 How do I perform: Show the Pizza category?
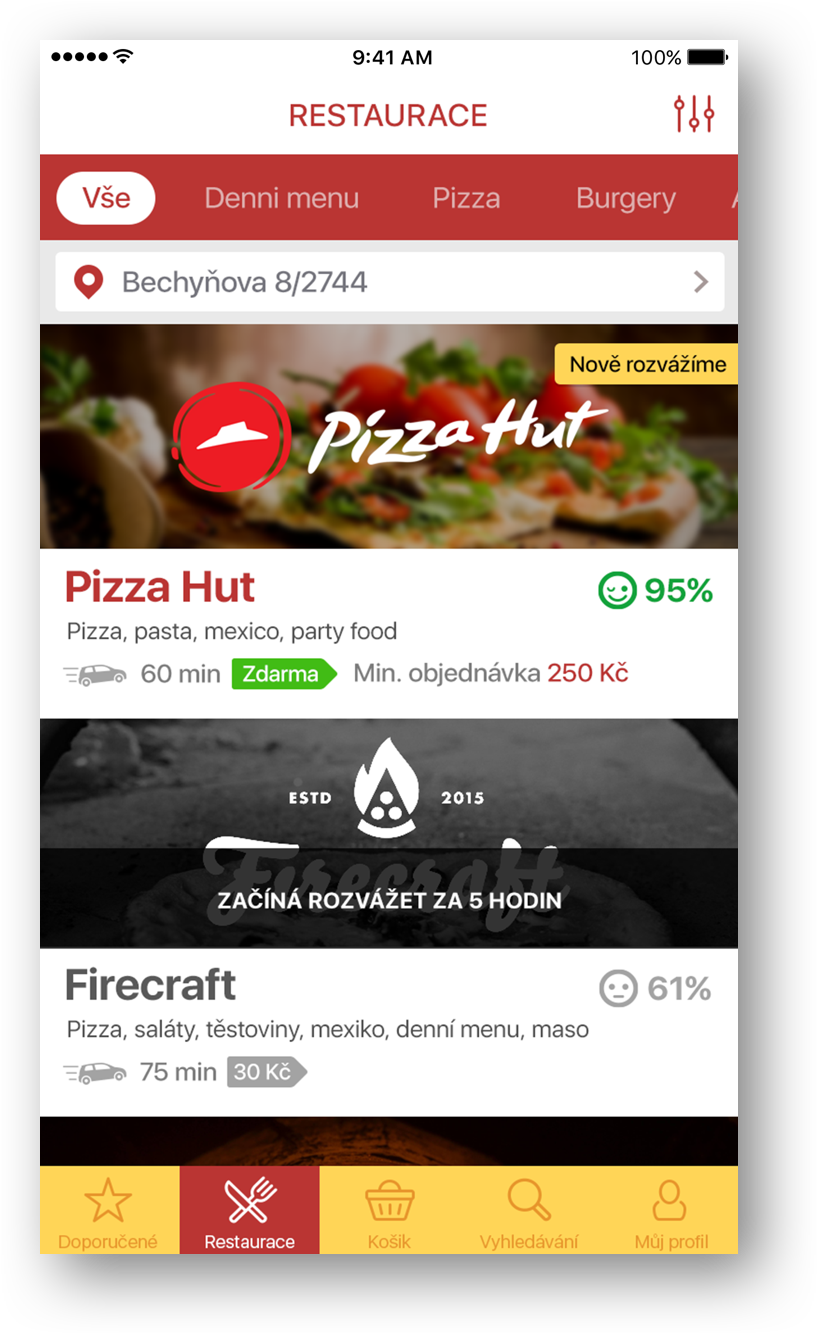click(x=466, y=198)
